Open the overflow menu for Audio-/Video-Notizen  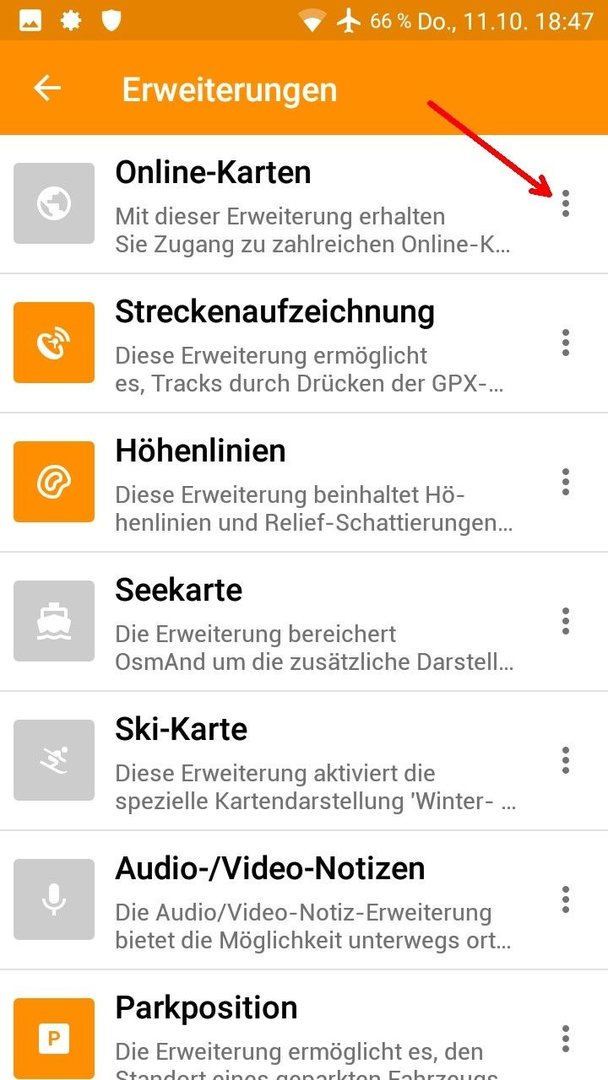(565, 899)
